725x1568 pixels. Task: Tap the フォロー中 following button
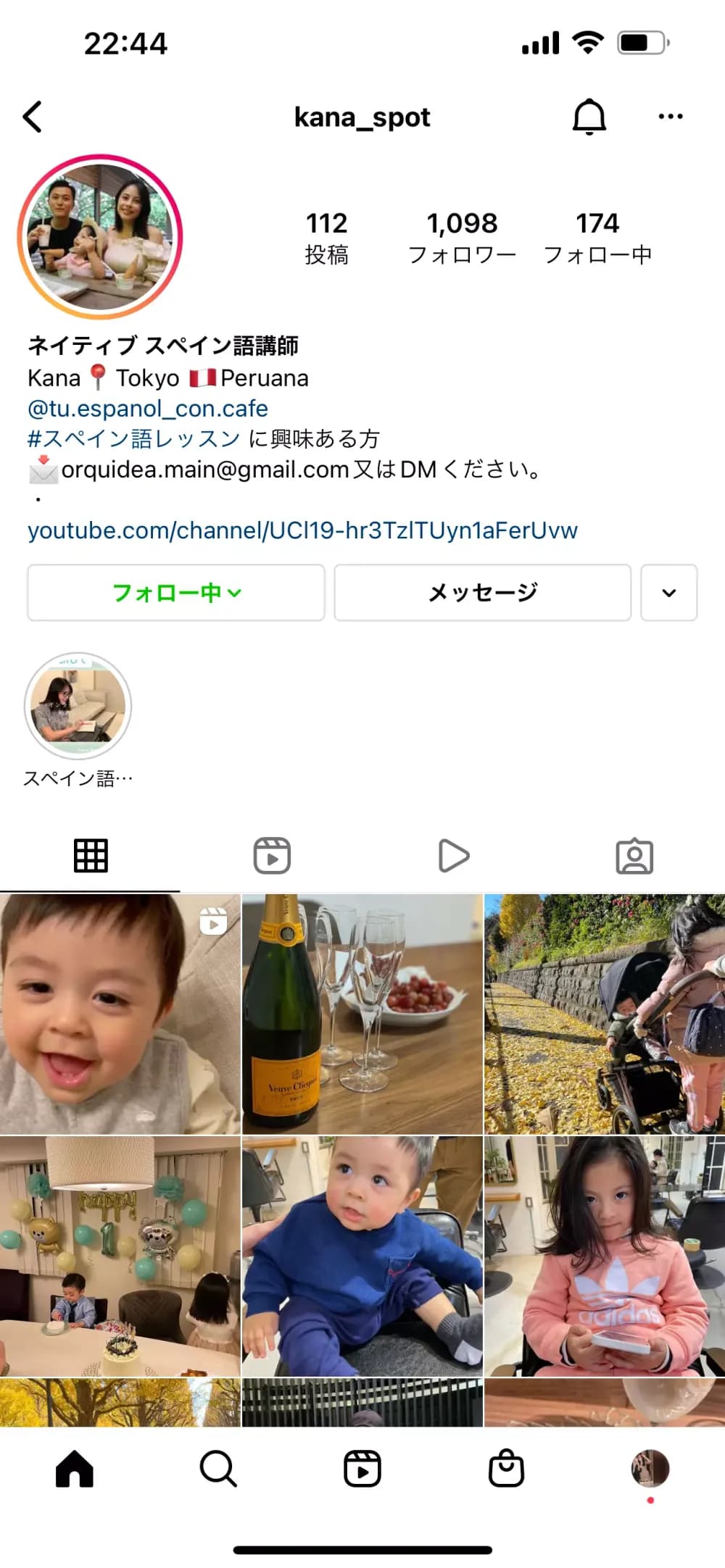(176, 593)
